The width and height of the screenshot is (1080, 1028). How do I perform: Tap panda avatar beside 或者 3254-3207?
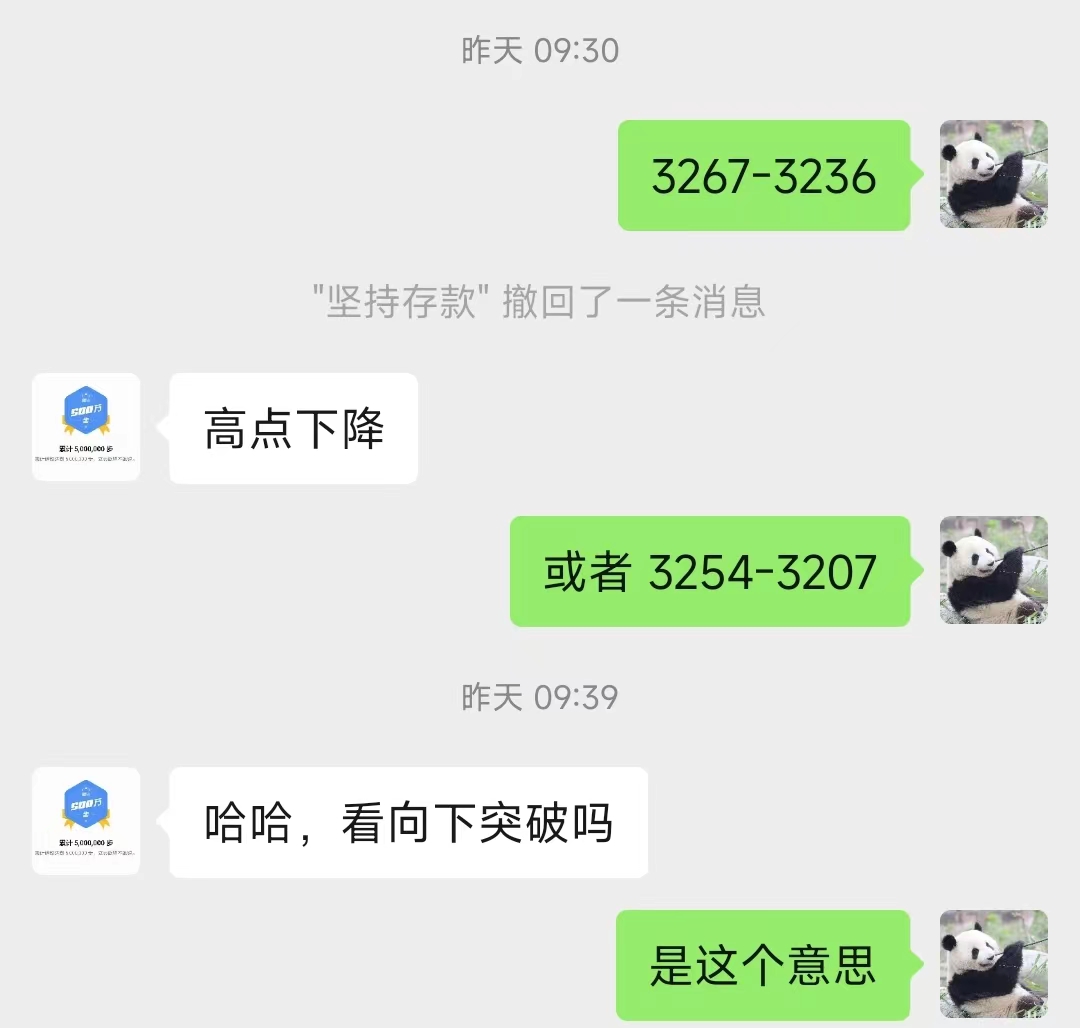pyautogui.click(x=993, y=570)
